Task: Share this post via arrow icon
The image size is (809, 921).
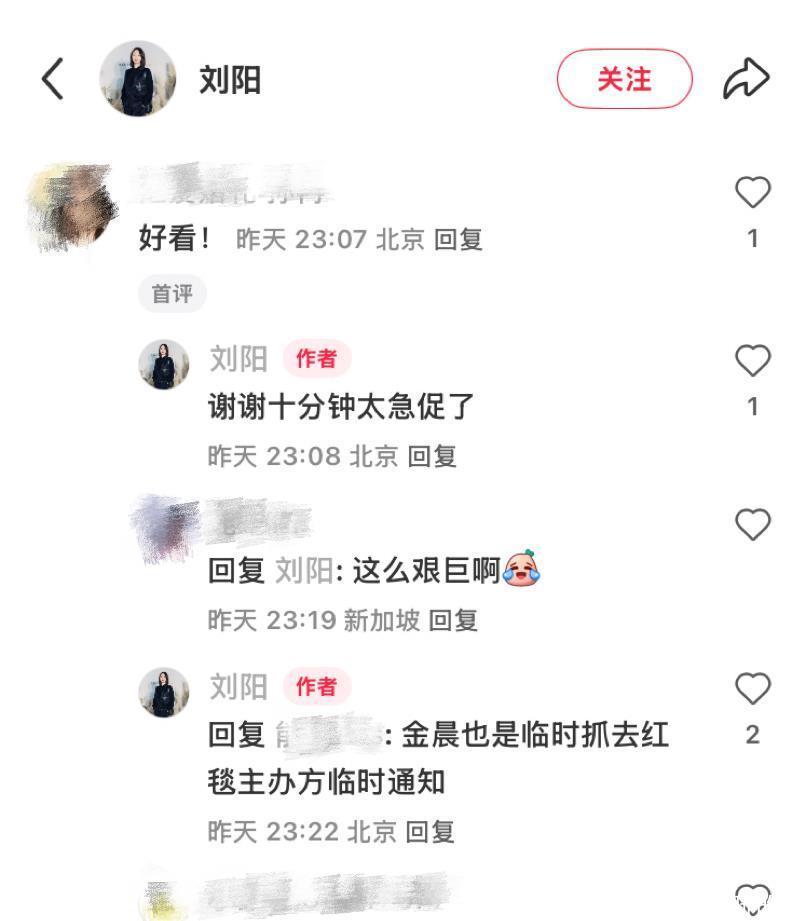Action: coord(746,79)
